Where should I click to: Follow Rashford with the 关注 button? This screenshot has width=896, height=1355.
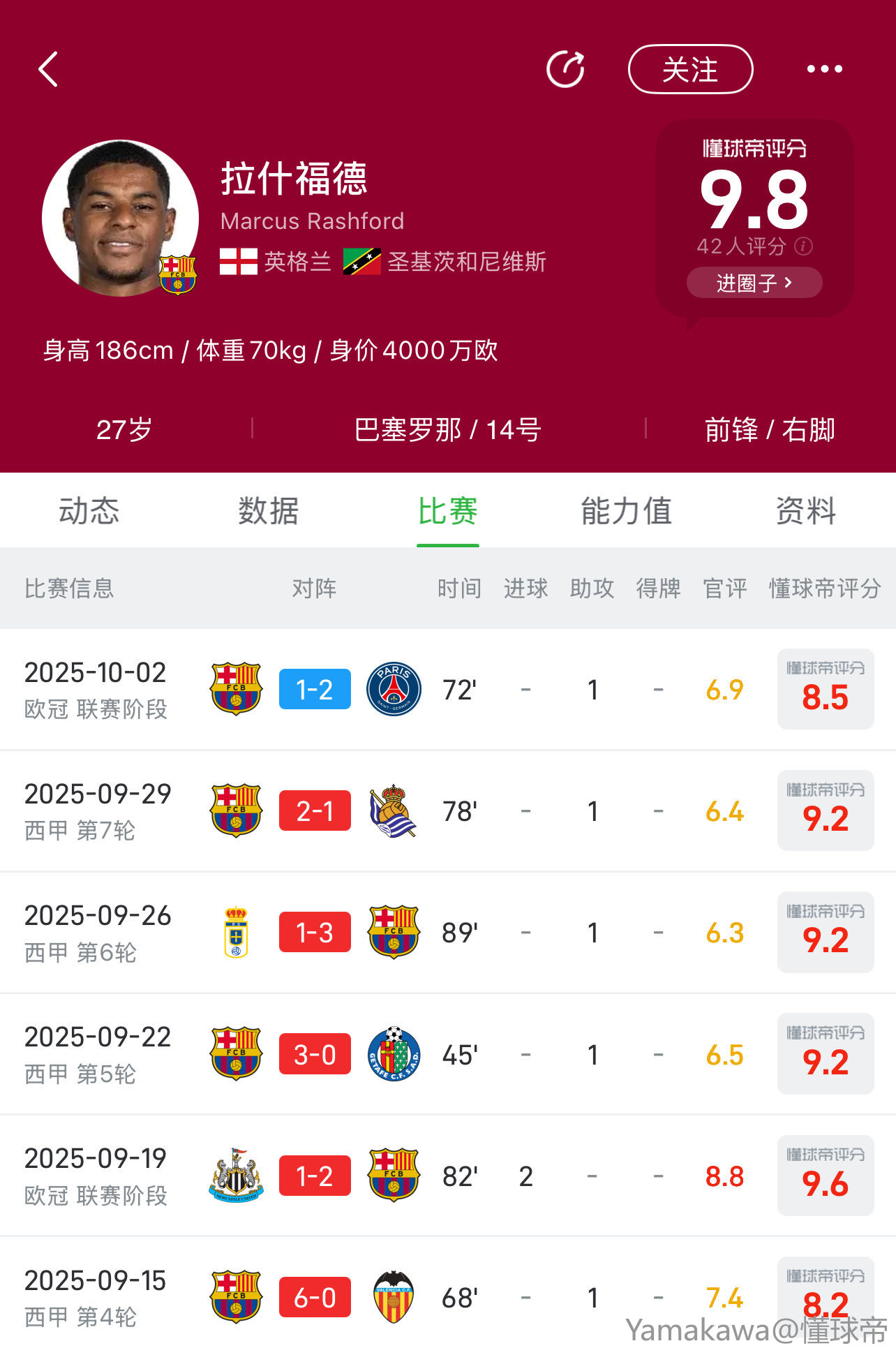click(x=690, y=69)
